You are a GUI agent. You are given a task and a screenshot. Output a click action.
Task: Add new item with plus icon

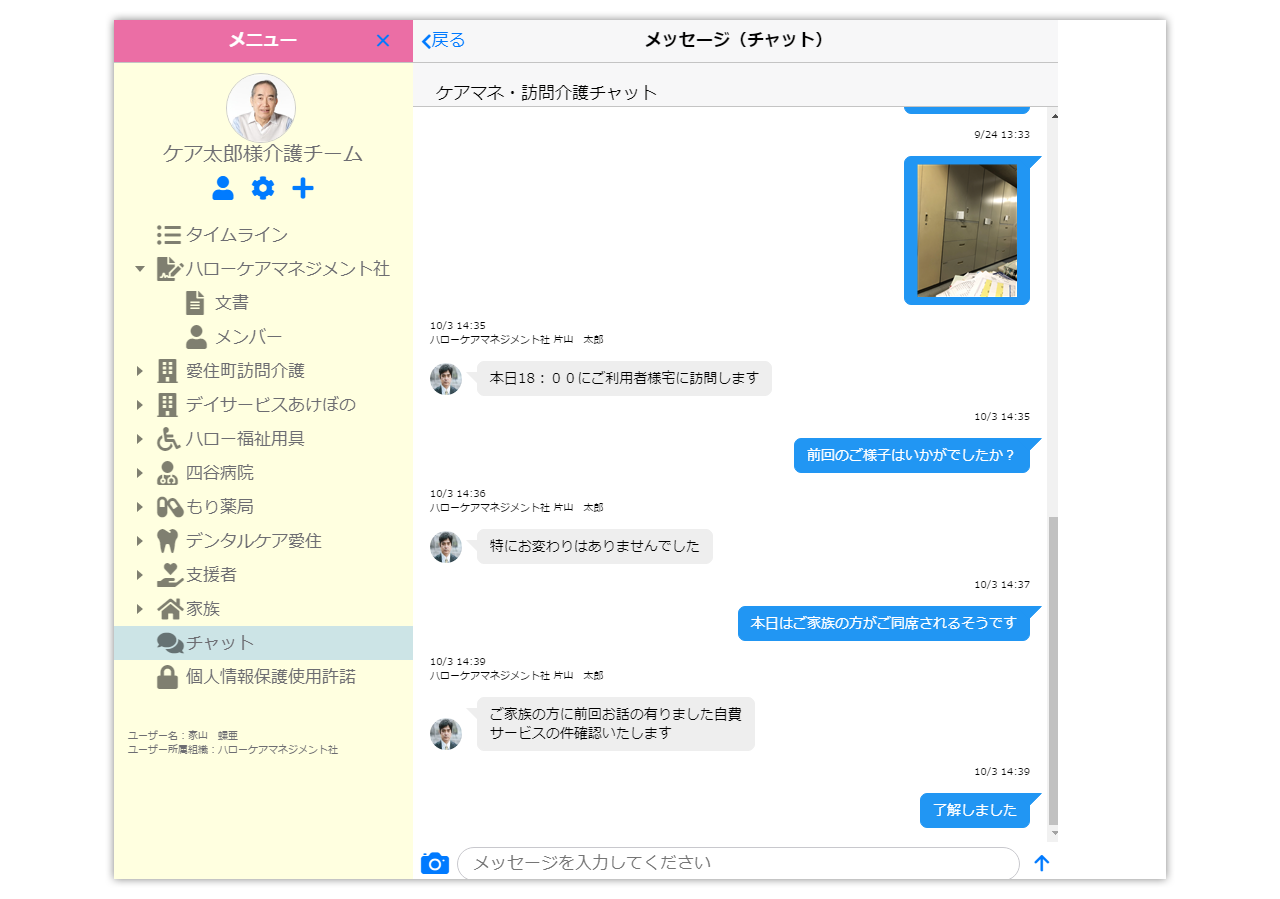click(x=303, y=188)
